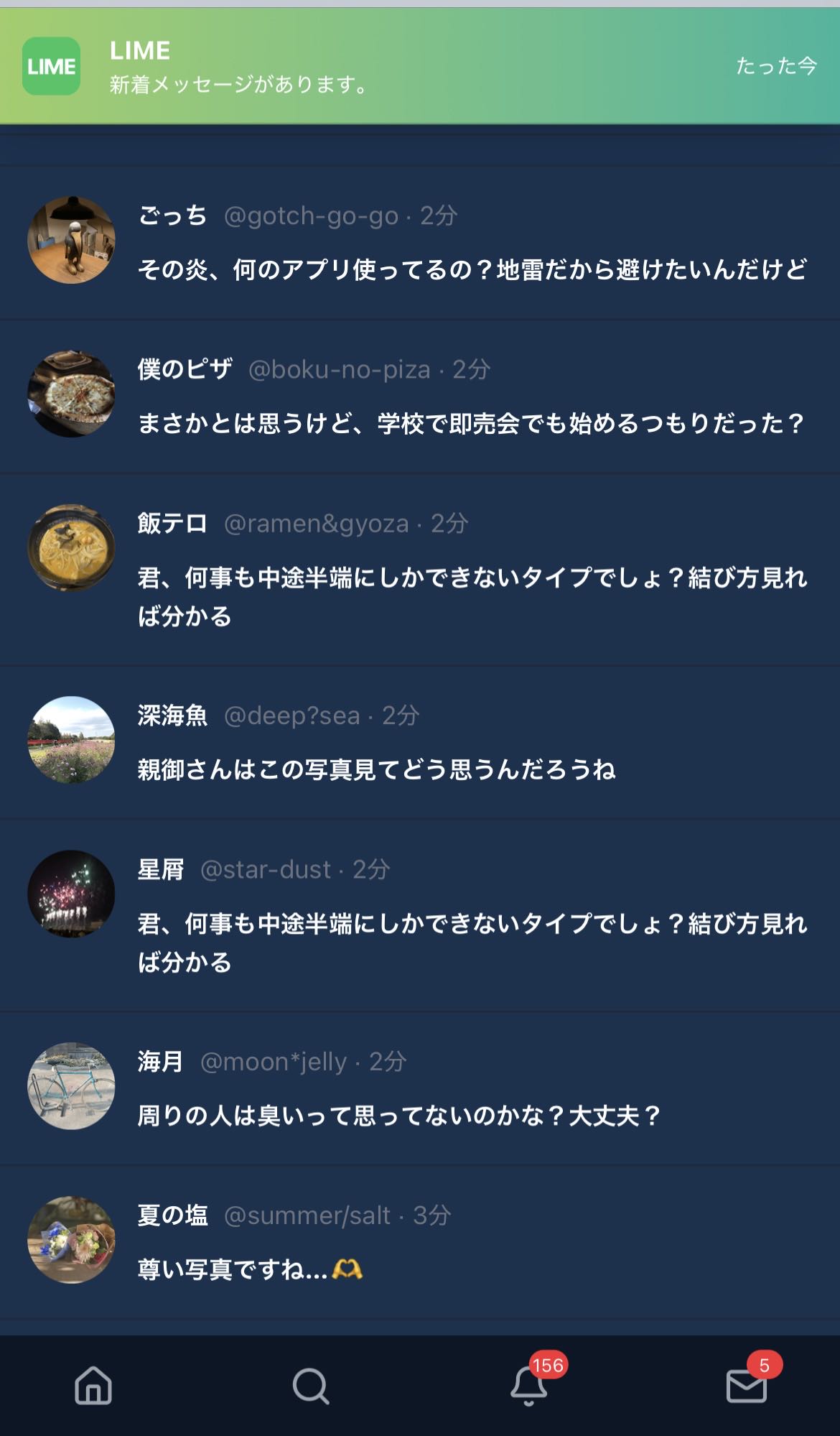Viewport: 840px width, 1436px height.
Task: Open the notifications bell with 156 badge
Action: [x=529, y=1384]
